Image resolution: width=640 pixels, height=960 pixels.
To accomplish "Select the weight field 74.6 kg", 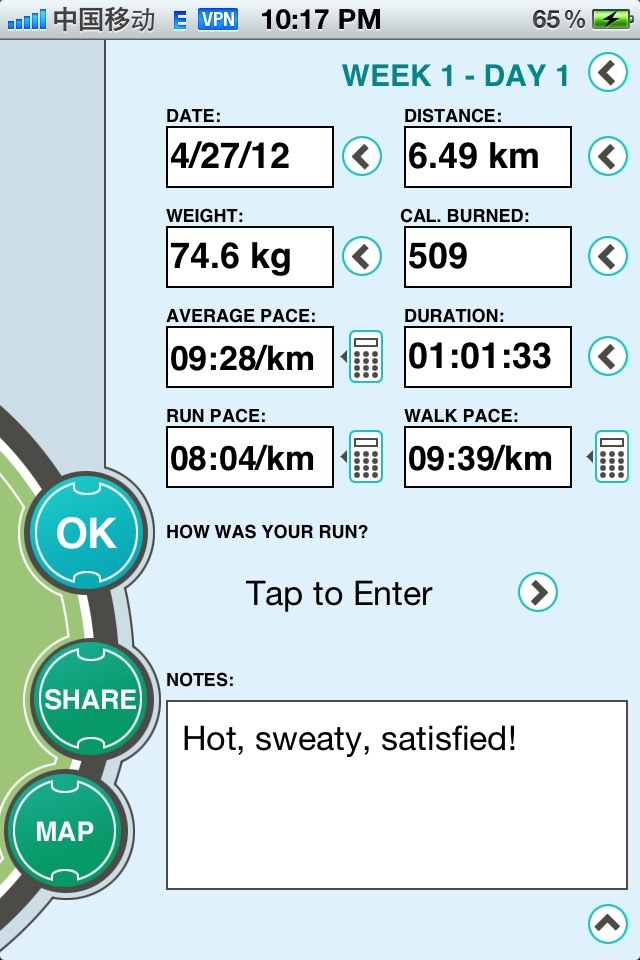I will [249, 256].
